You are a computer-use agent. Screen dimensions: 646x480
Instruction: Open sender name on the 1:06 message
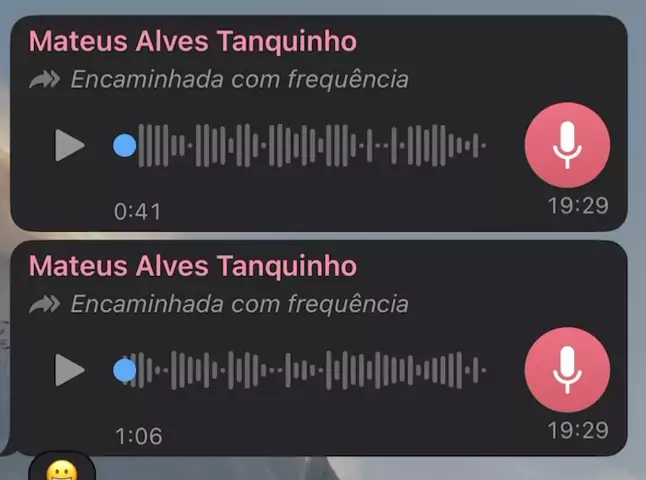193,266
